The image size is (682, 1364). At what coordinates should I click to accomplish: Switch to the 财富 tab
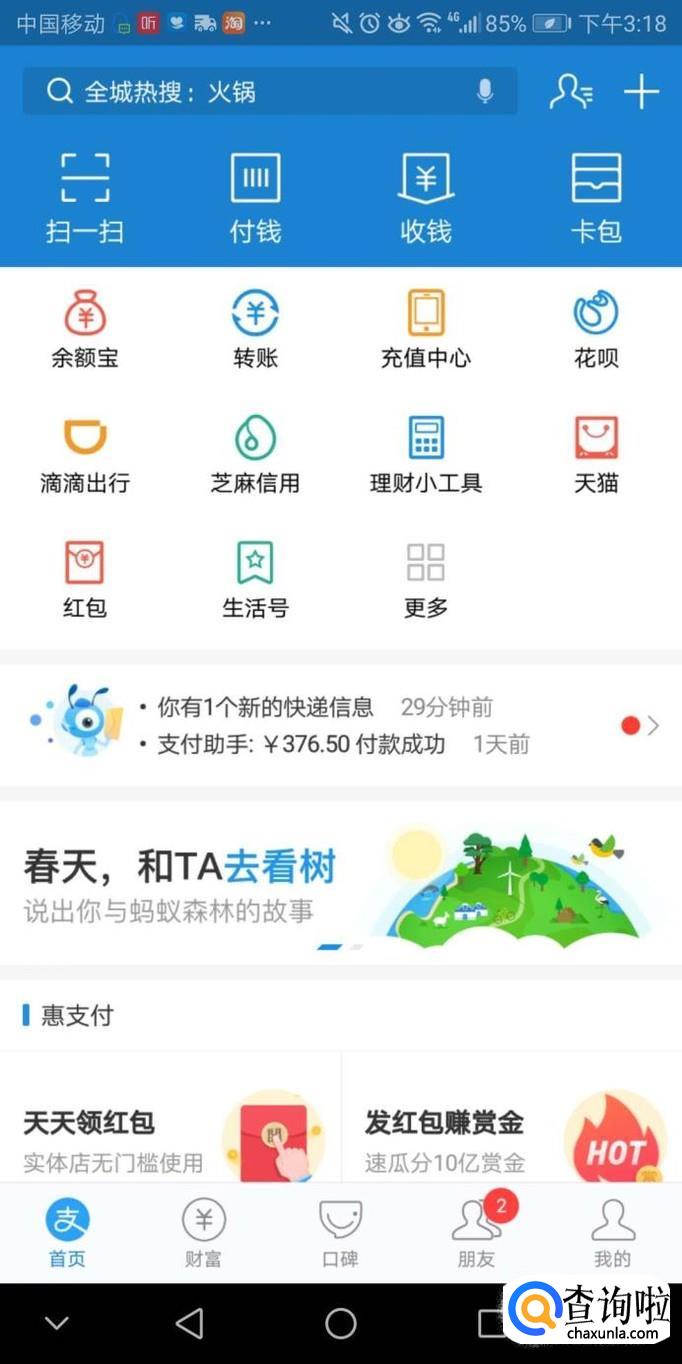[203, 1233]
